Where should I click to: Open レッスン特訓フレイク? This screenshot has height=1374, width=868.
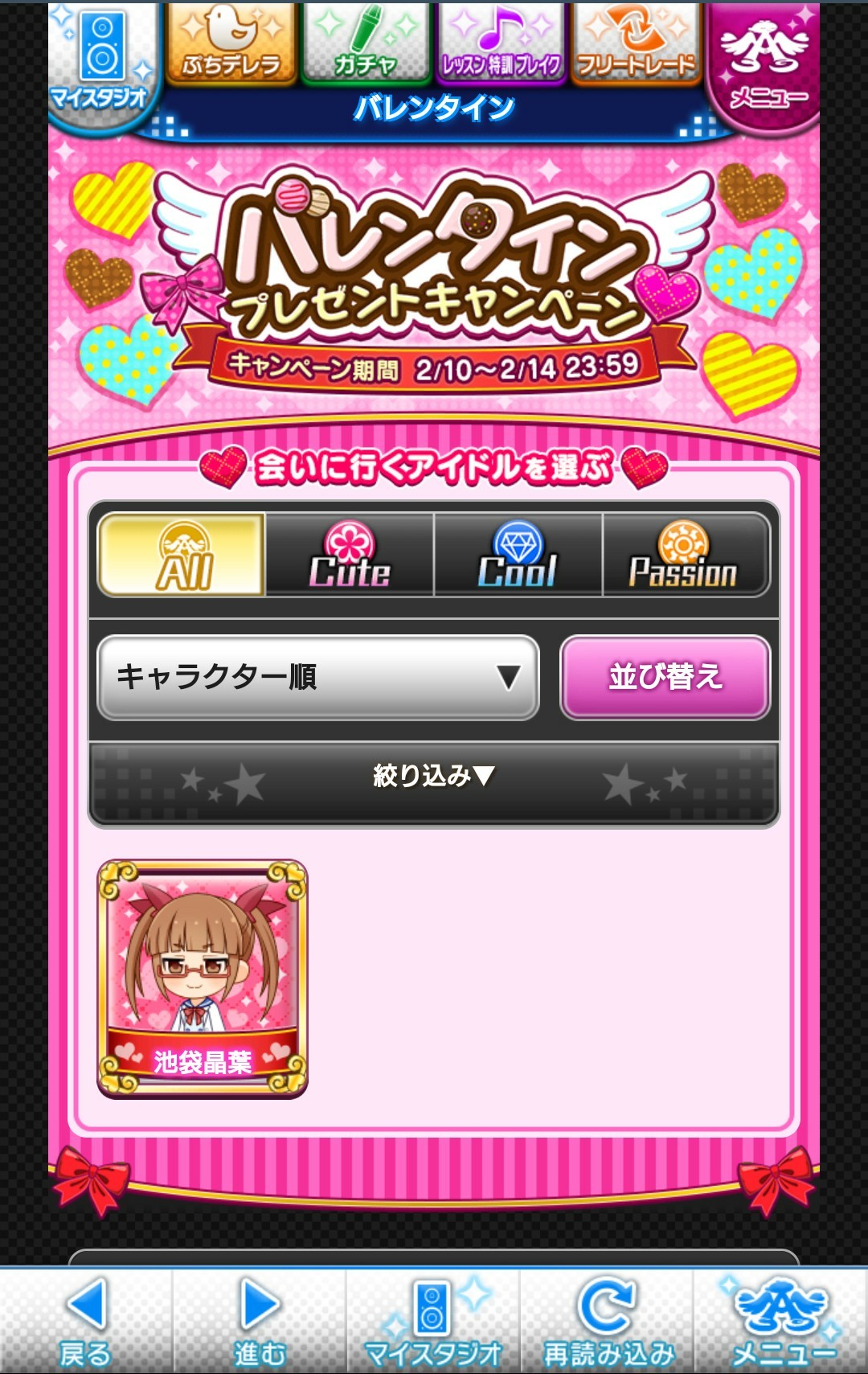click(502, 43)
